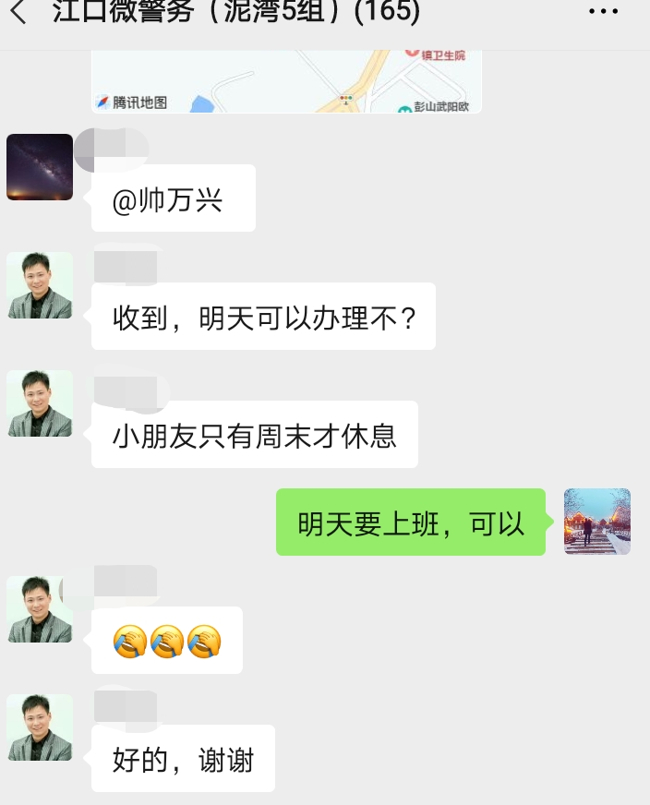Screen dimensions: 650x805
Task: Tap the starry sky avatar
Action: pos(40,167)
